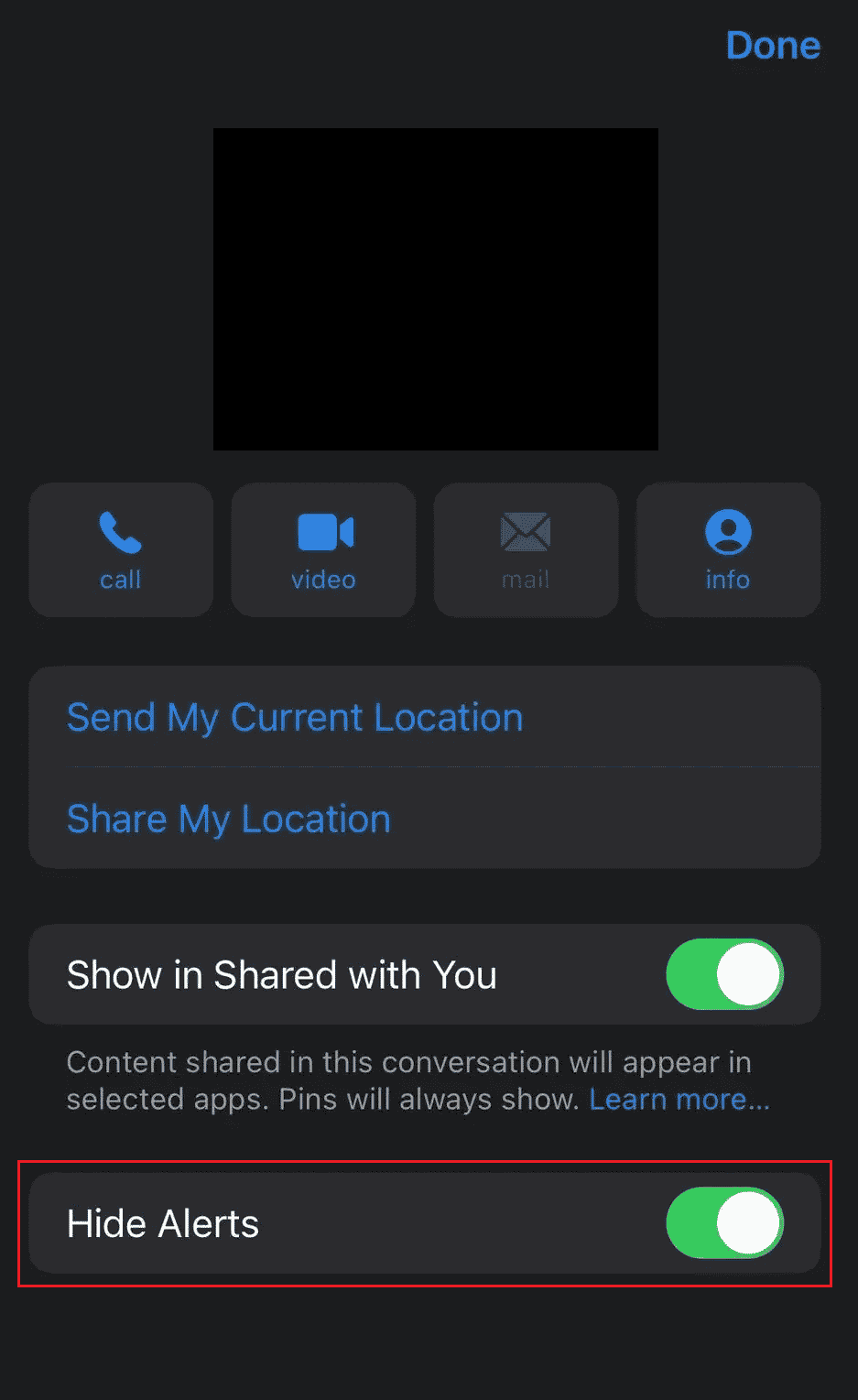Viewport: 858px width, 1400px height.
Task: Turn off Show in Shared with You
Action: coord(724,974)
